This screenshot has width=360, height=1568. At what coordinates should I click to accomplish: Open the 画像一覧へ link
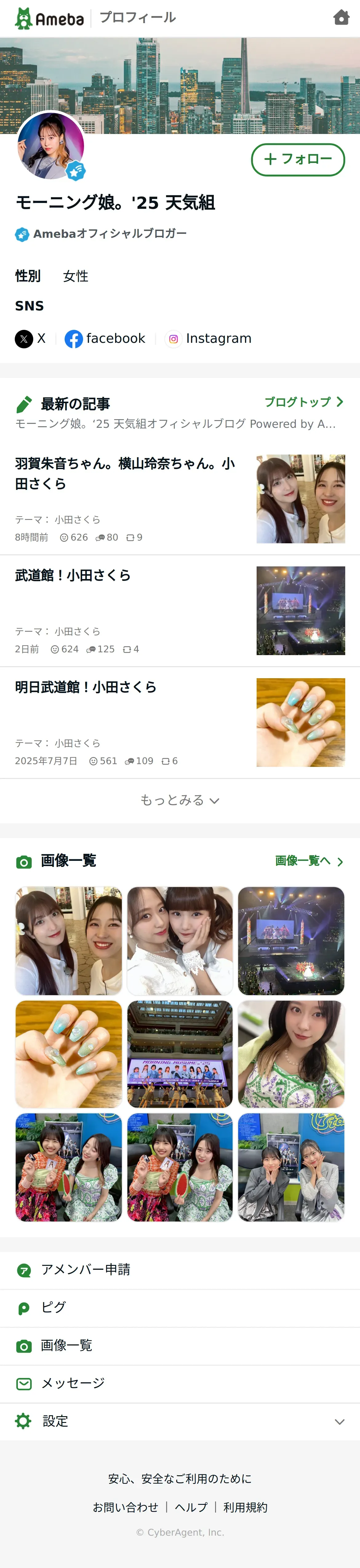point(309,861)
